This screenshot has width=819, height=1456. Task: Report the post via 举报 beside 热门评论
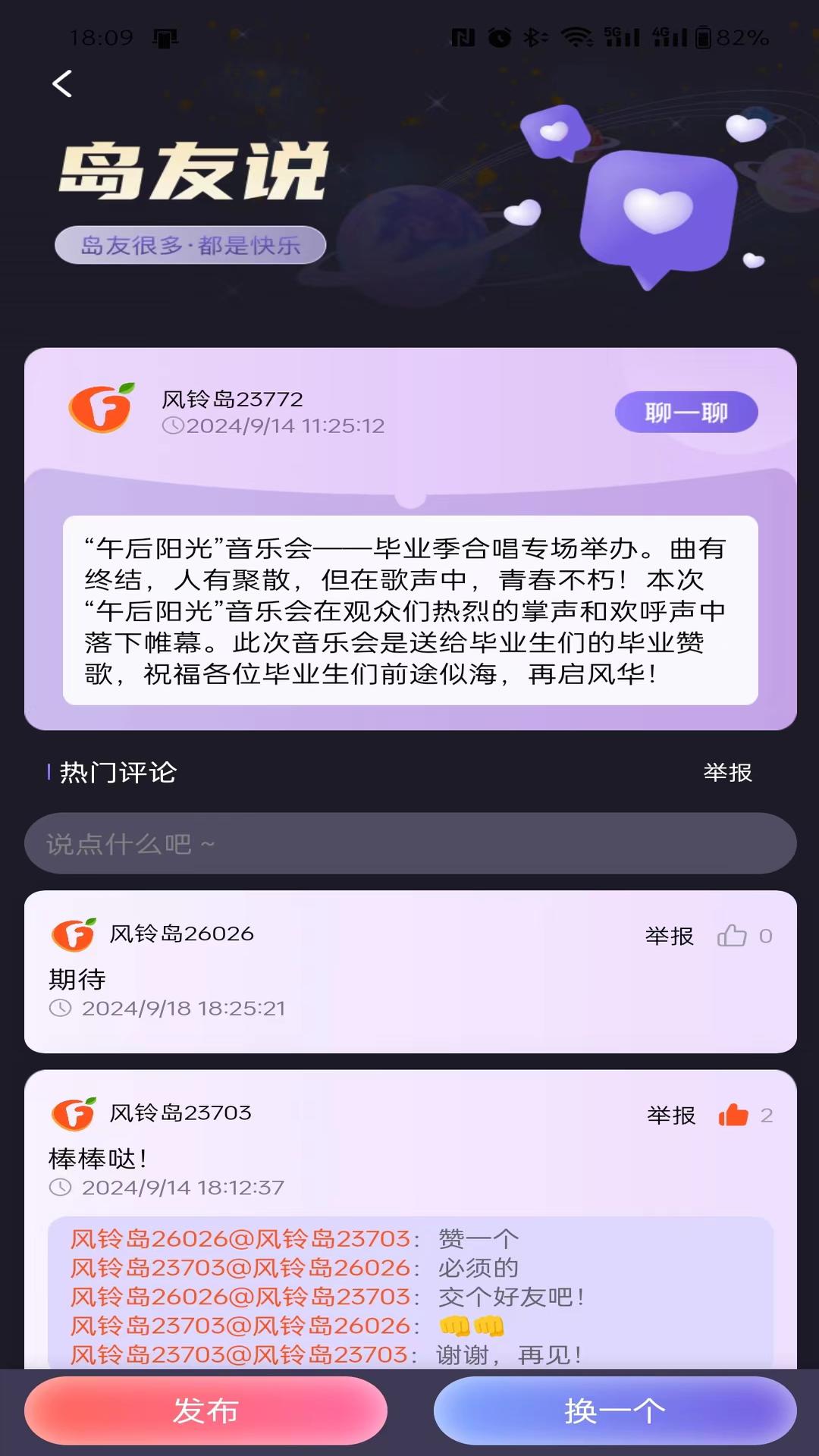pos(727,772)
